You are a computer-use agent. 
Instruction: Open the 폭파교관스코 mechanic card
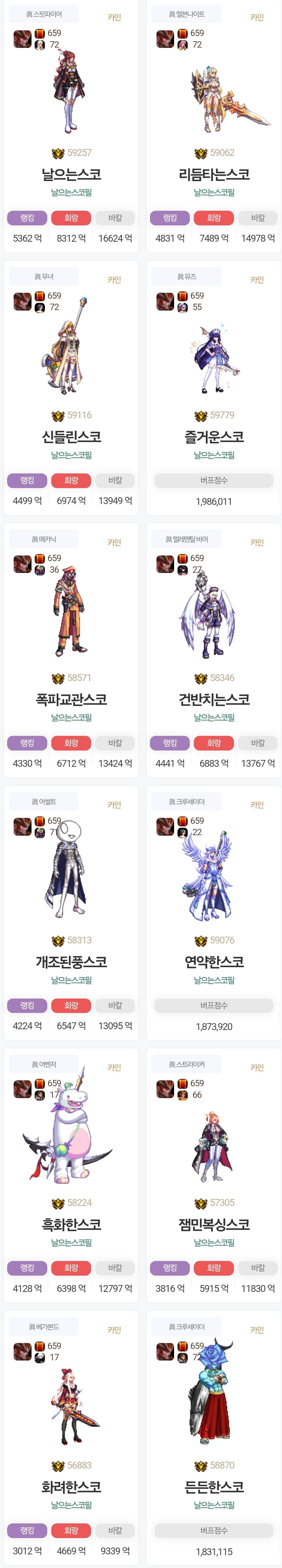(71, 699)
